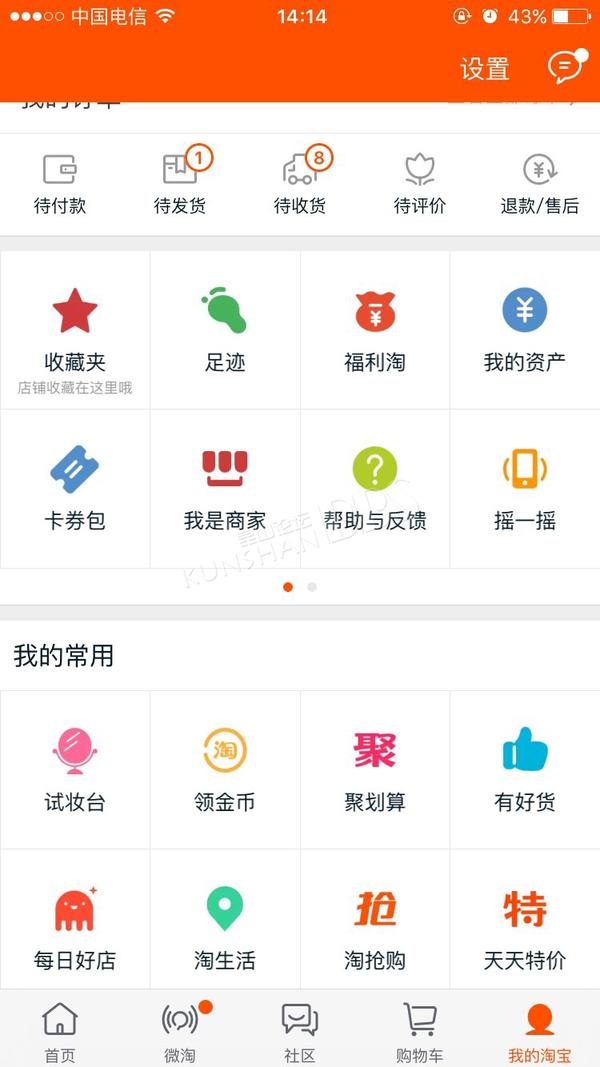This screenshot has height=1067, width=600.
Task: Switch to the 首页 home tab
Action: (x=60, y=1032)
